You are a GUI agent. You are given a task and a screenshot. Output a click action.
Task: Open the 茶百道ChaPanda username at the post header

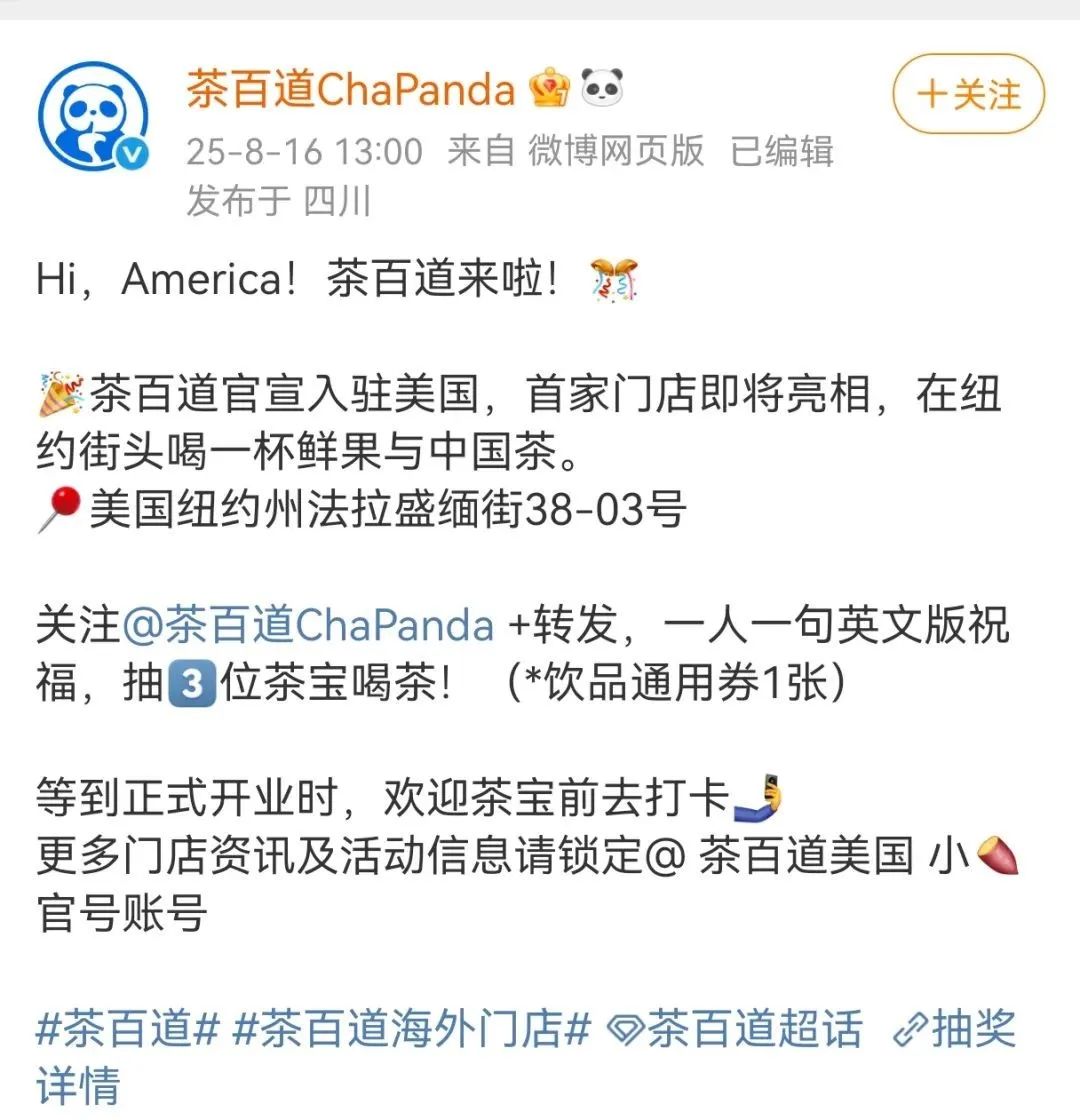pyautogui.click(x=350, y=90)
